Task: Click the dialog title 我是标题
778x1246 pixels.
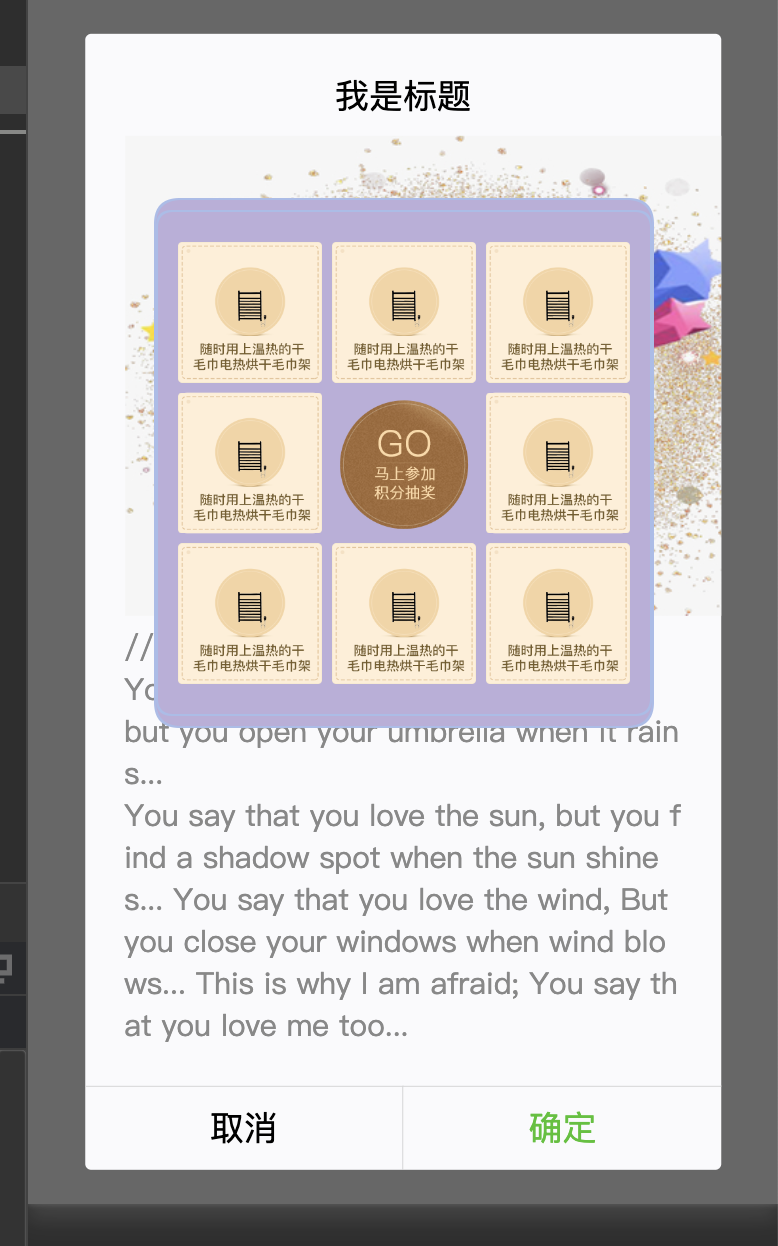Action: (x=402, y=97)
